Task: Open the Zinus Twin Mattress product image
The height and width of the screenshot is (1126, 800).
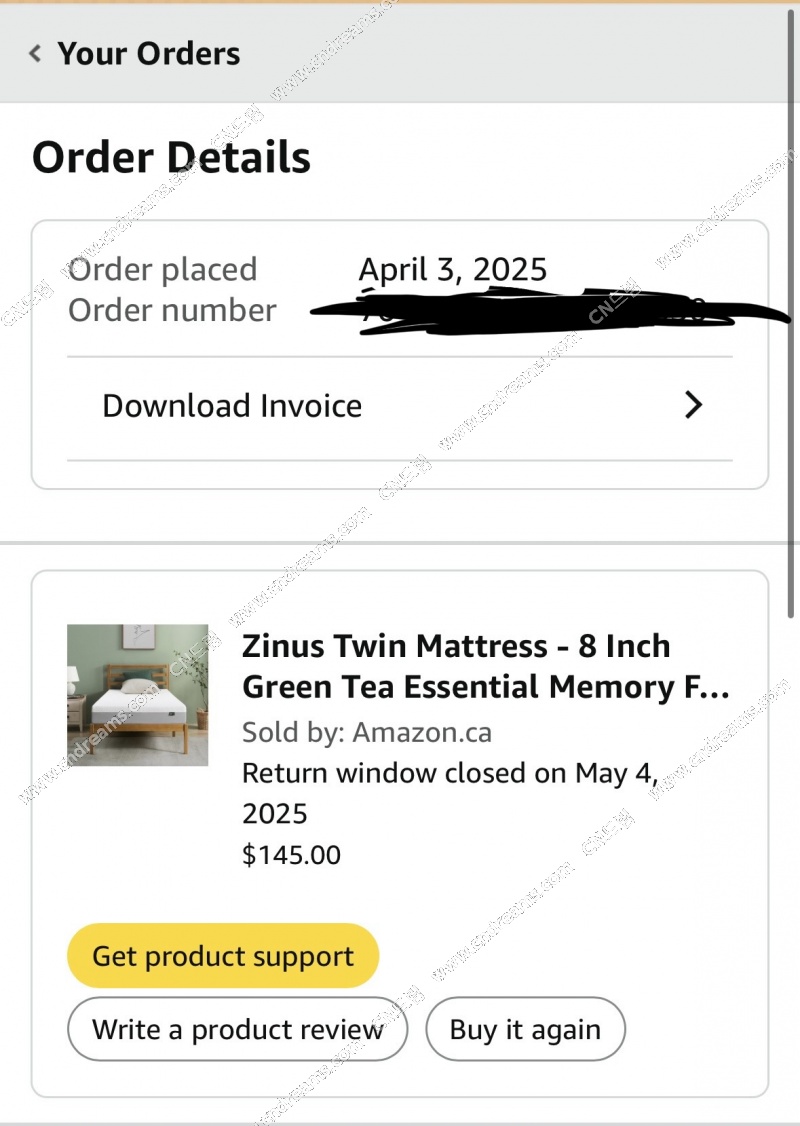Action: pyautogui.click(x=137, y=695)
